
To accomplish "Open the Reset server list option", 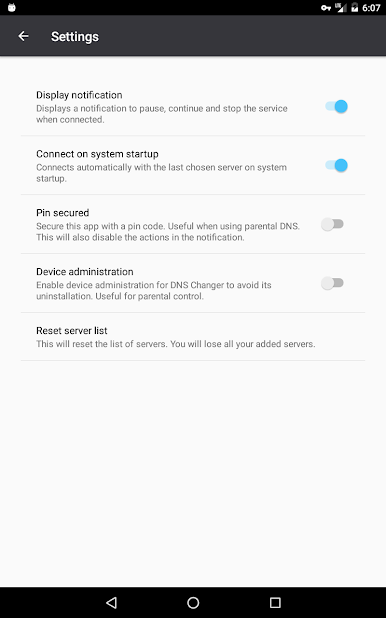I will [x=193, y=337].
